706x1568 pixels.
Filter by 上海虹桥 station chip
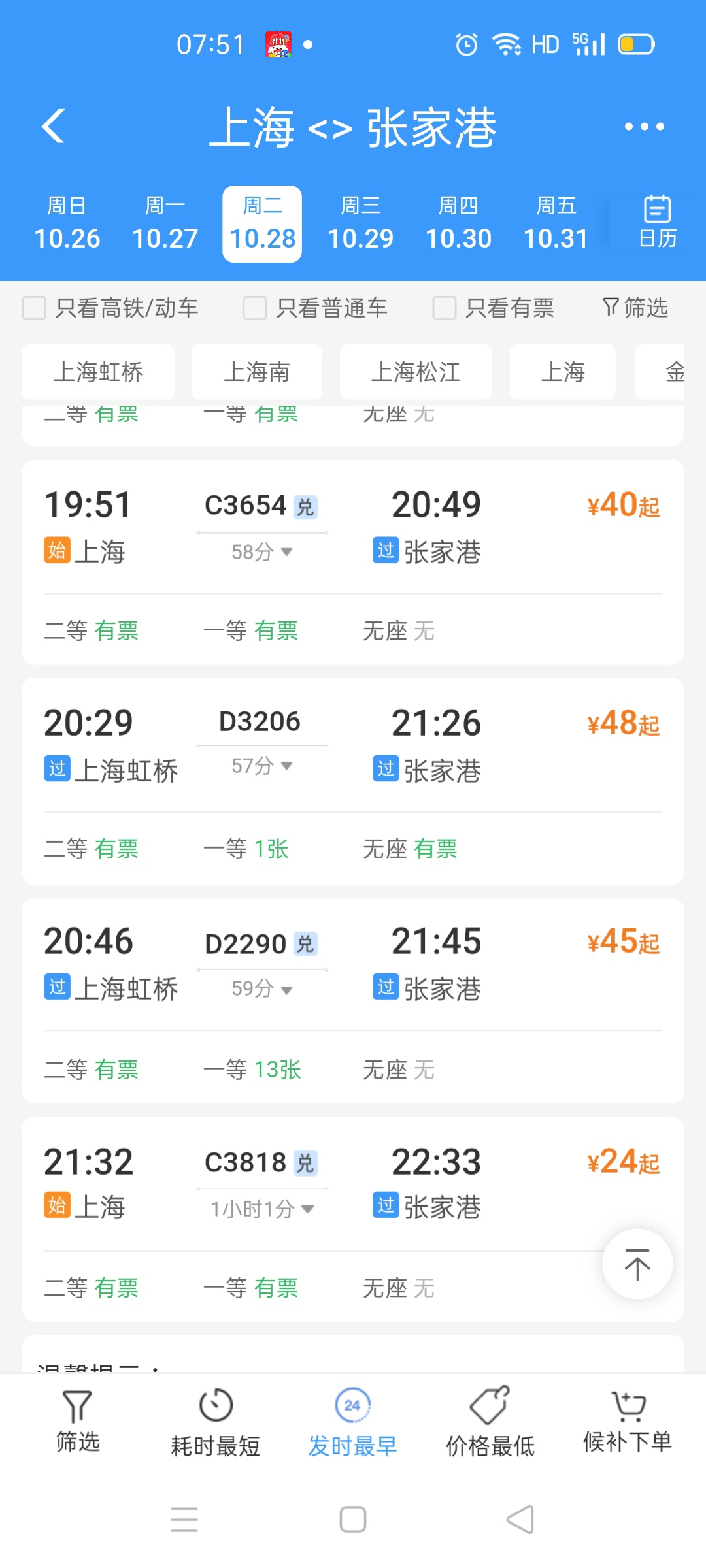[x=98, y=372]
